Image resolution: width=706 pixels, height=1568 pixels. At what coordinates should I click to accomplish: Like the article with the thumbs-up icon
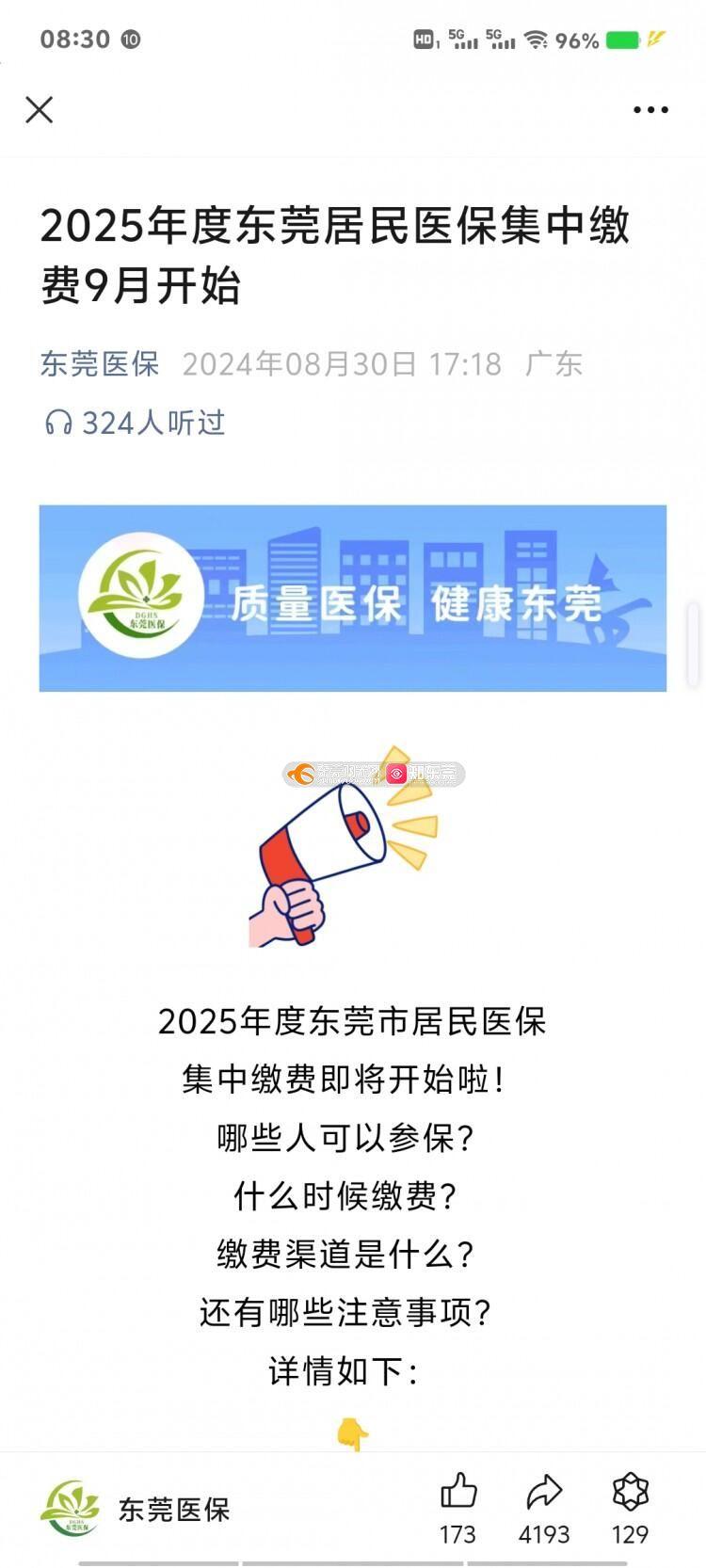coord(458,1492)
